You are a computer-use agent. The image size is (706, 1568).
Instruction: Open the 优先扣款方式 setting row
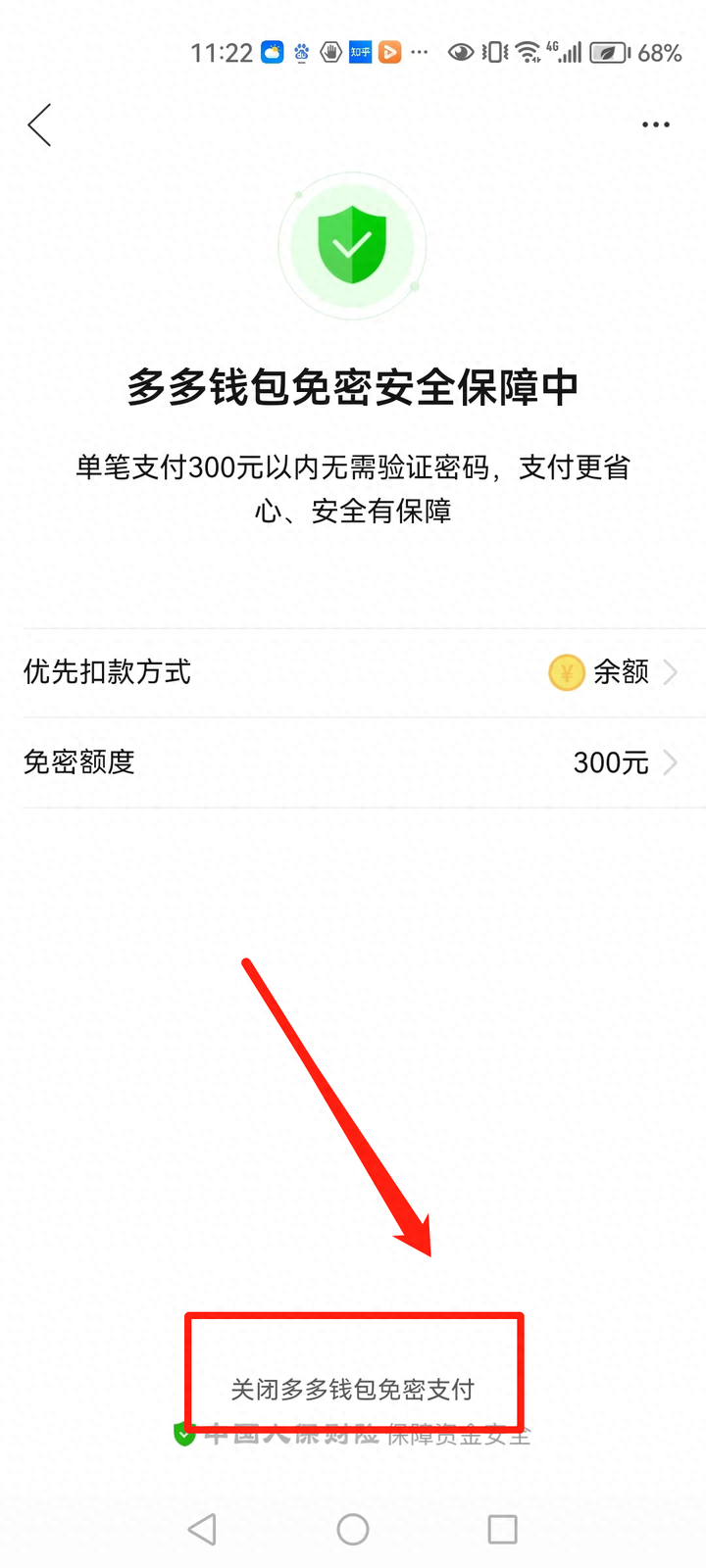coord(353,672)
